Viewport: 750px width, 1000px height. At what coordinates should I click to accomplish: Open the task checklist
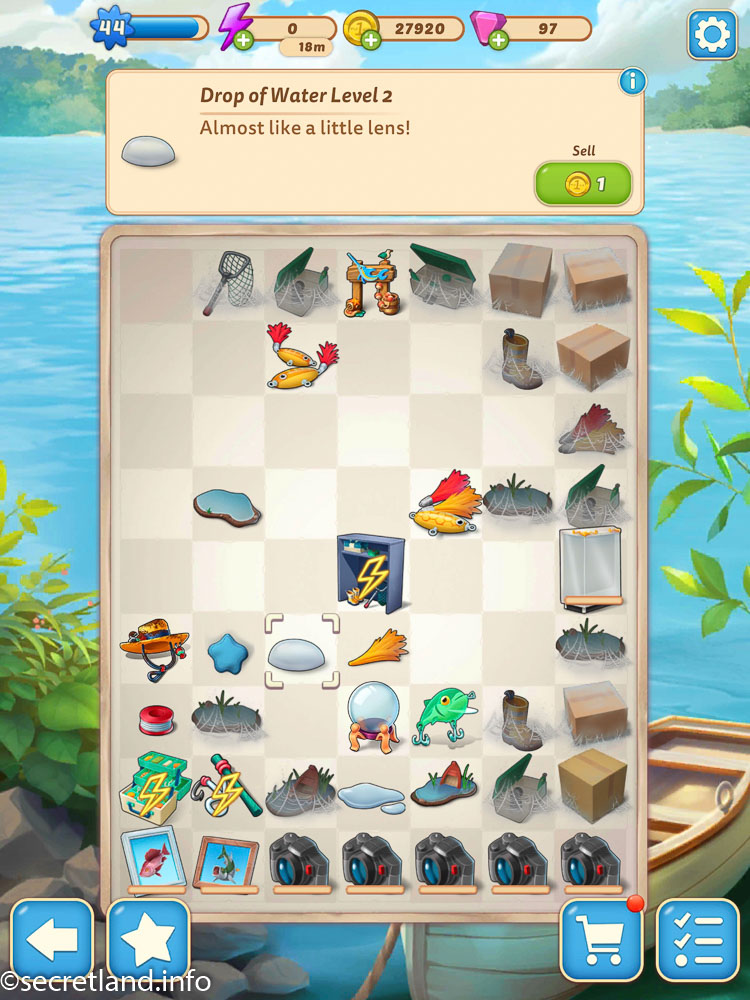[x=697, y=940]
